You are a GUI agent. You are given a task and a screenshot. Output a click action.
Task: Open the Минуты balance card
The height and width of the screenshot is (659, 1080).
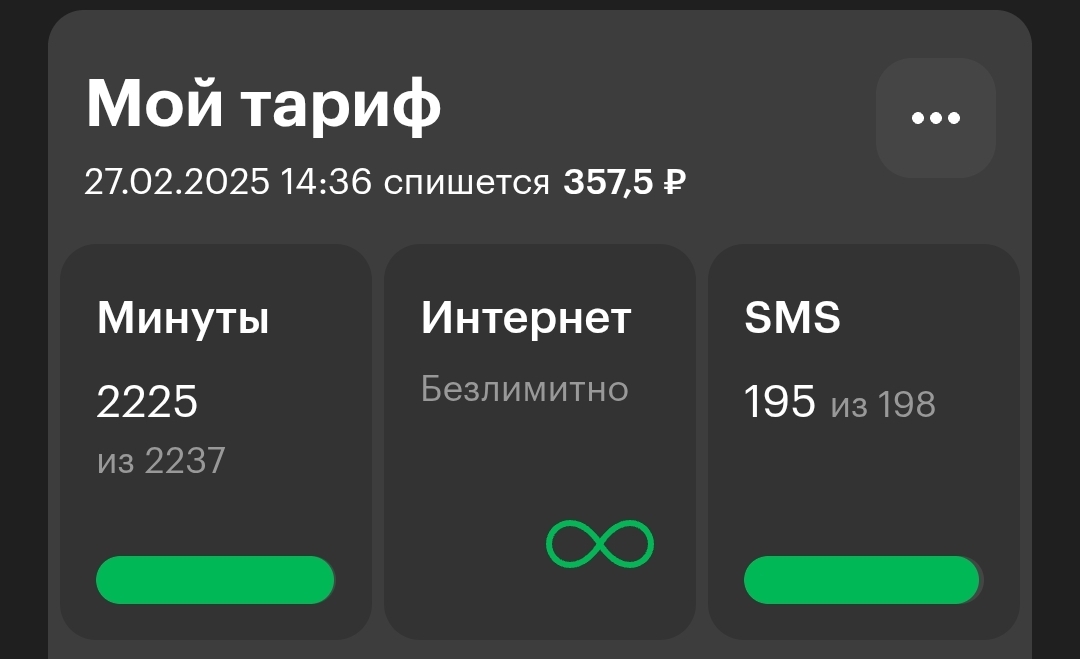(215, 440)
